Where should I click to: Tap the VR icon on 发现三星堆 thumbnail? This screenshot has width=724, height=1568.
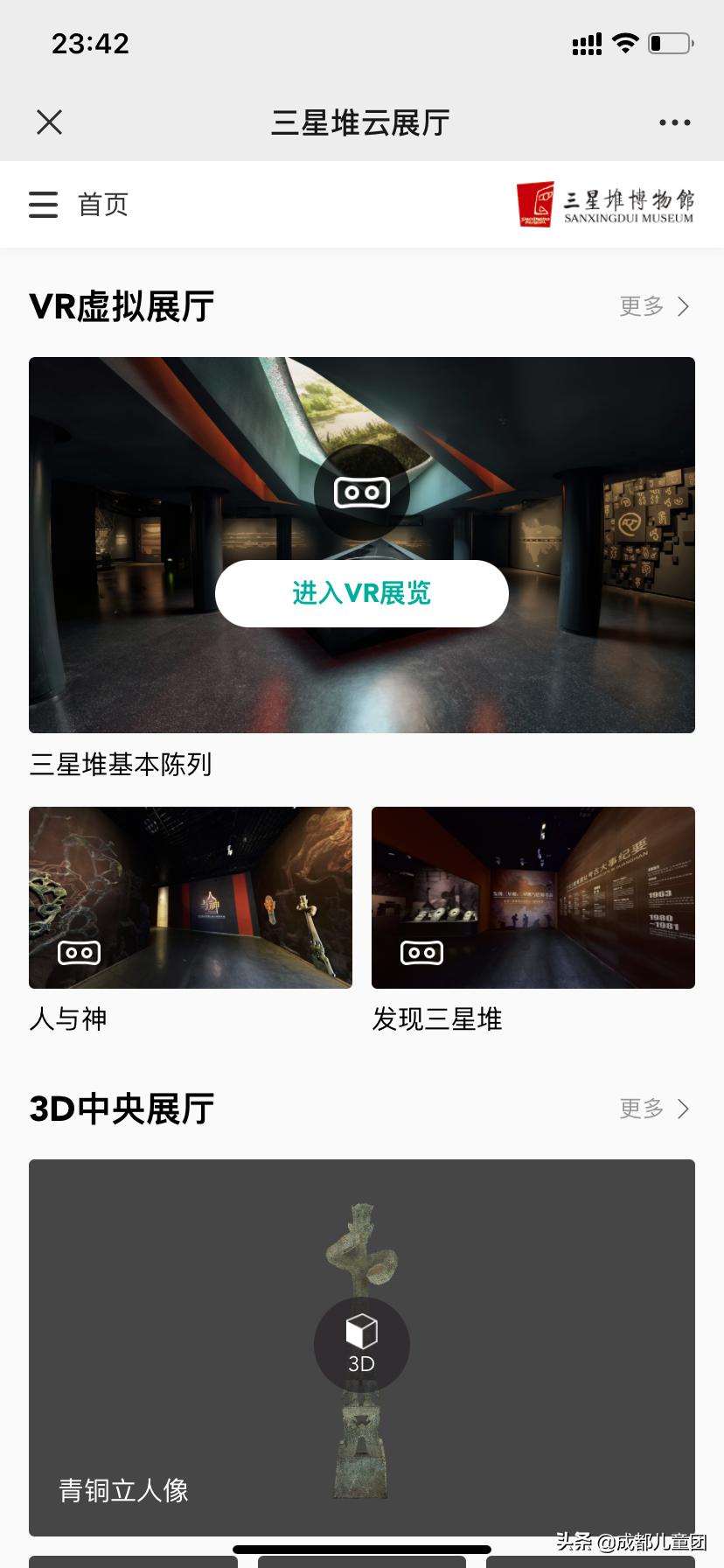[421, 951]
